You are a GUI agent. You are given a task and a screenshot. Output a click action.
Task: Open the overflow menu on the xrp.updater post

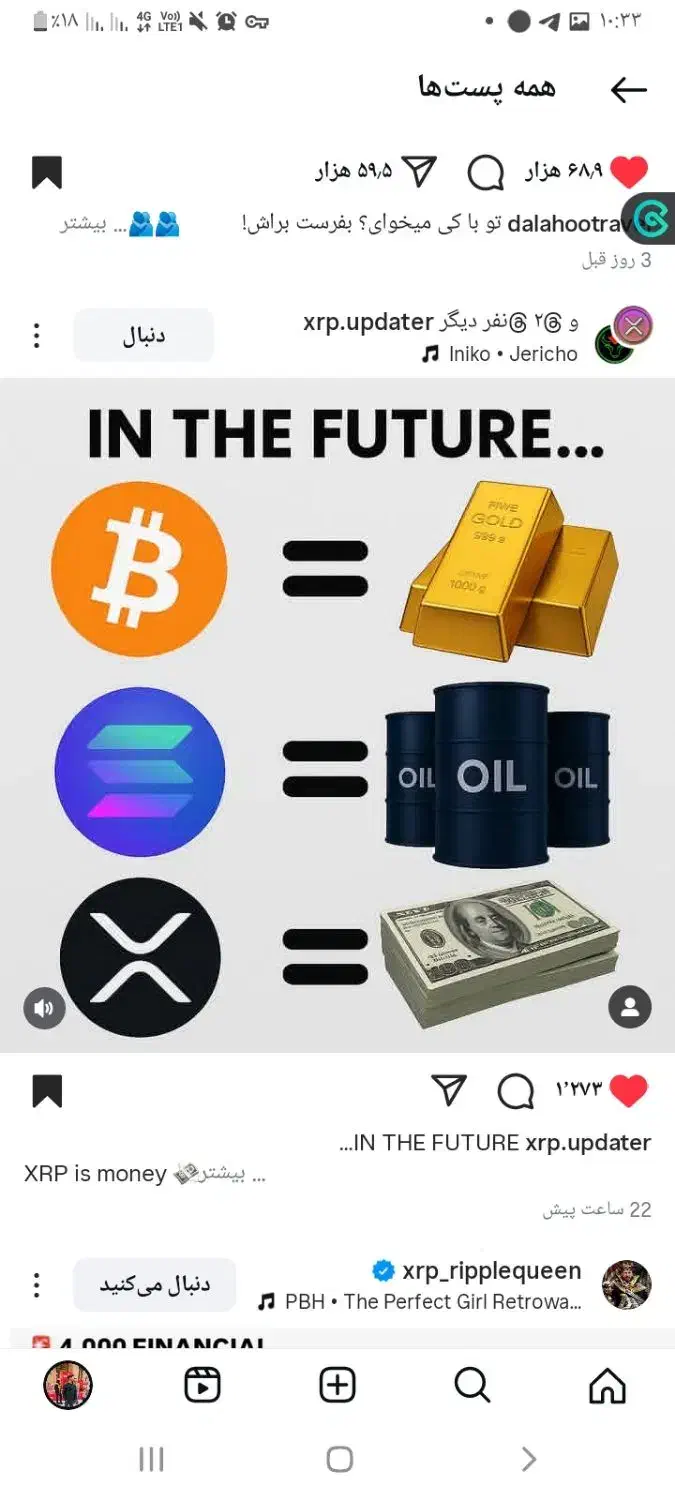(37, 335)
